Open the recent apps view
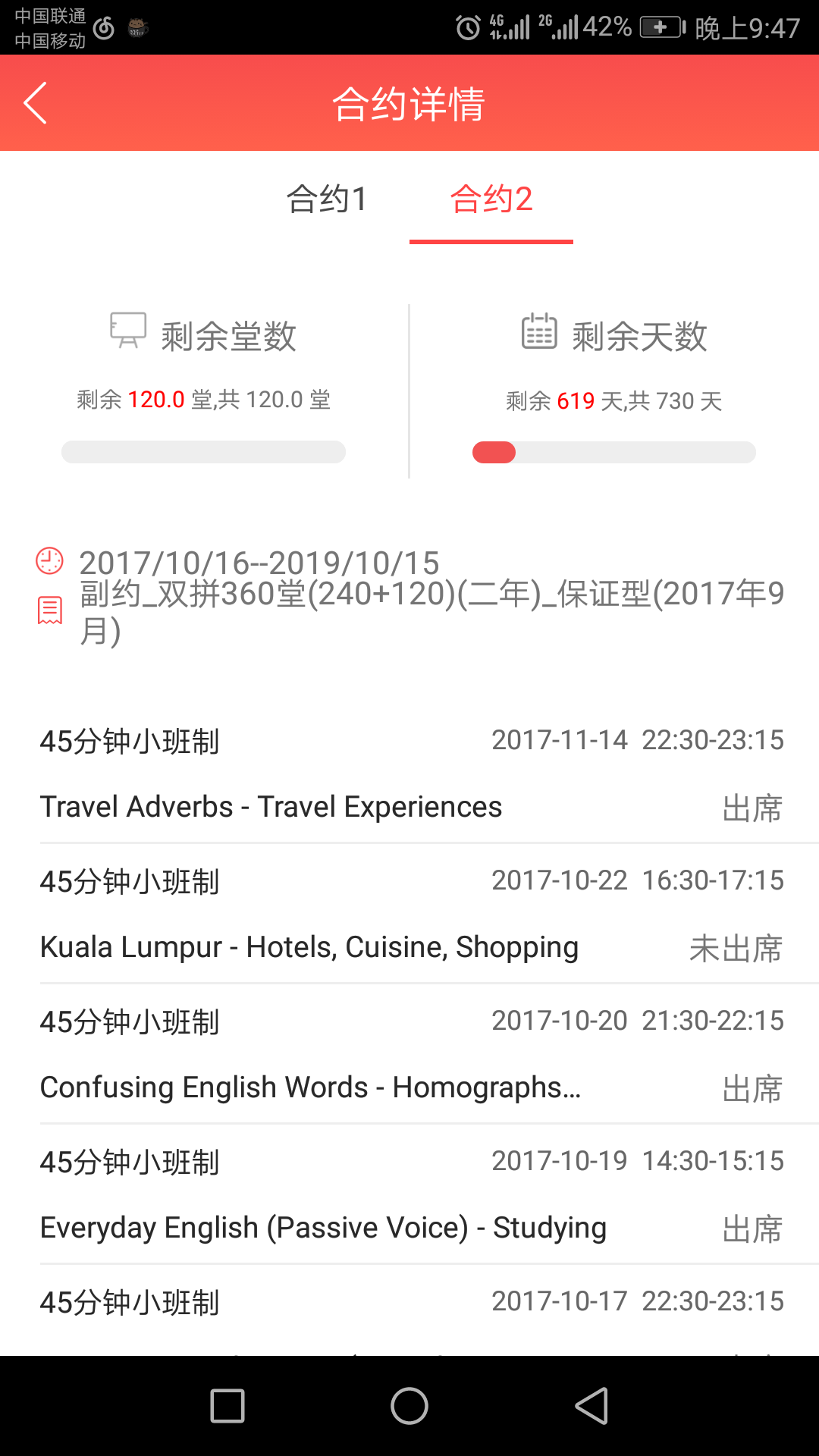 [x=227, y=1406]
